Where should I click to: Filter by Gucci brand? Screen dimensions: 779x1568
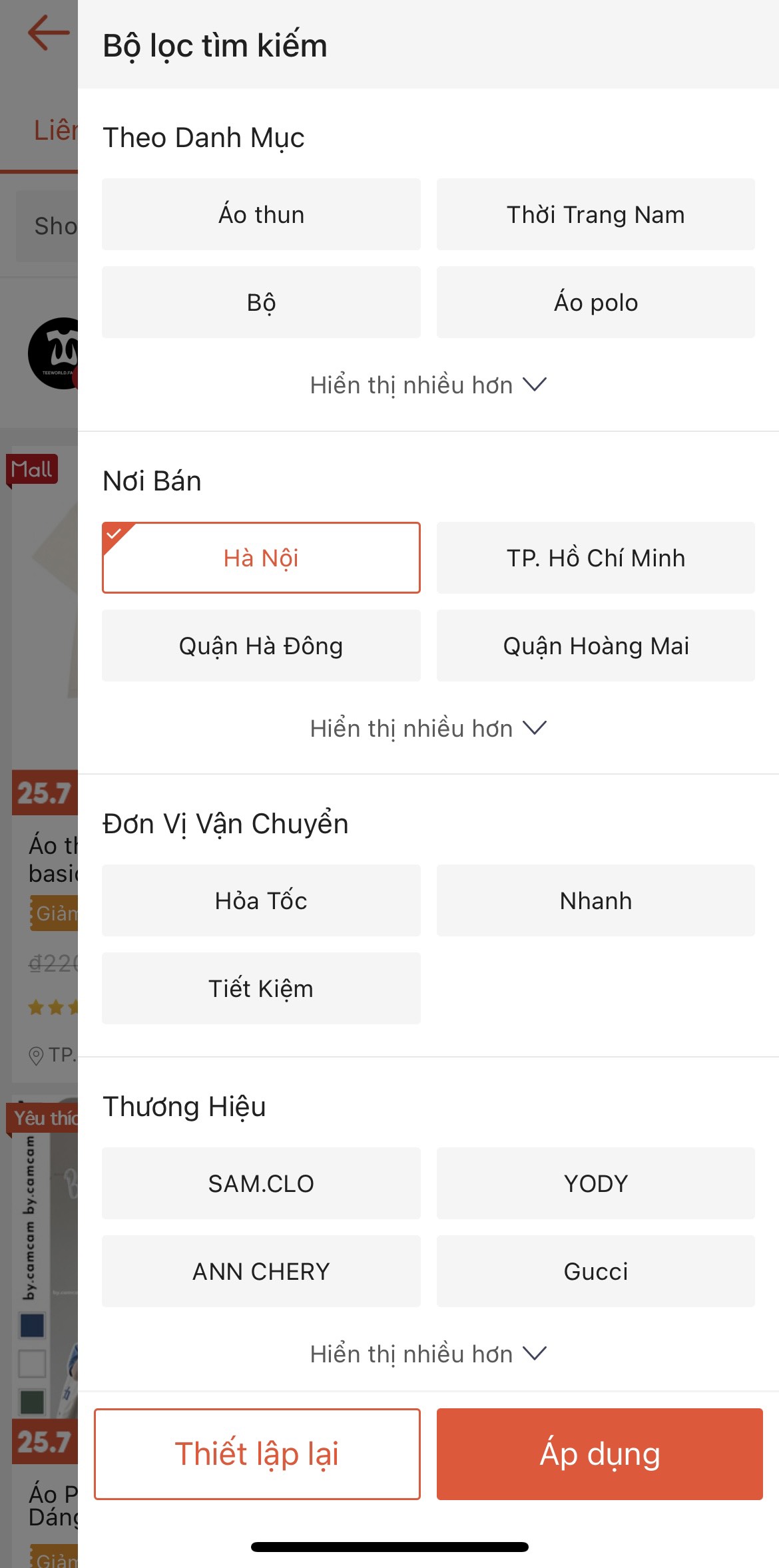click(595, 1271)
